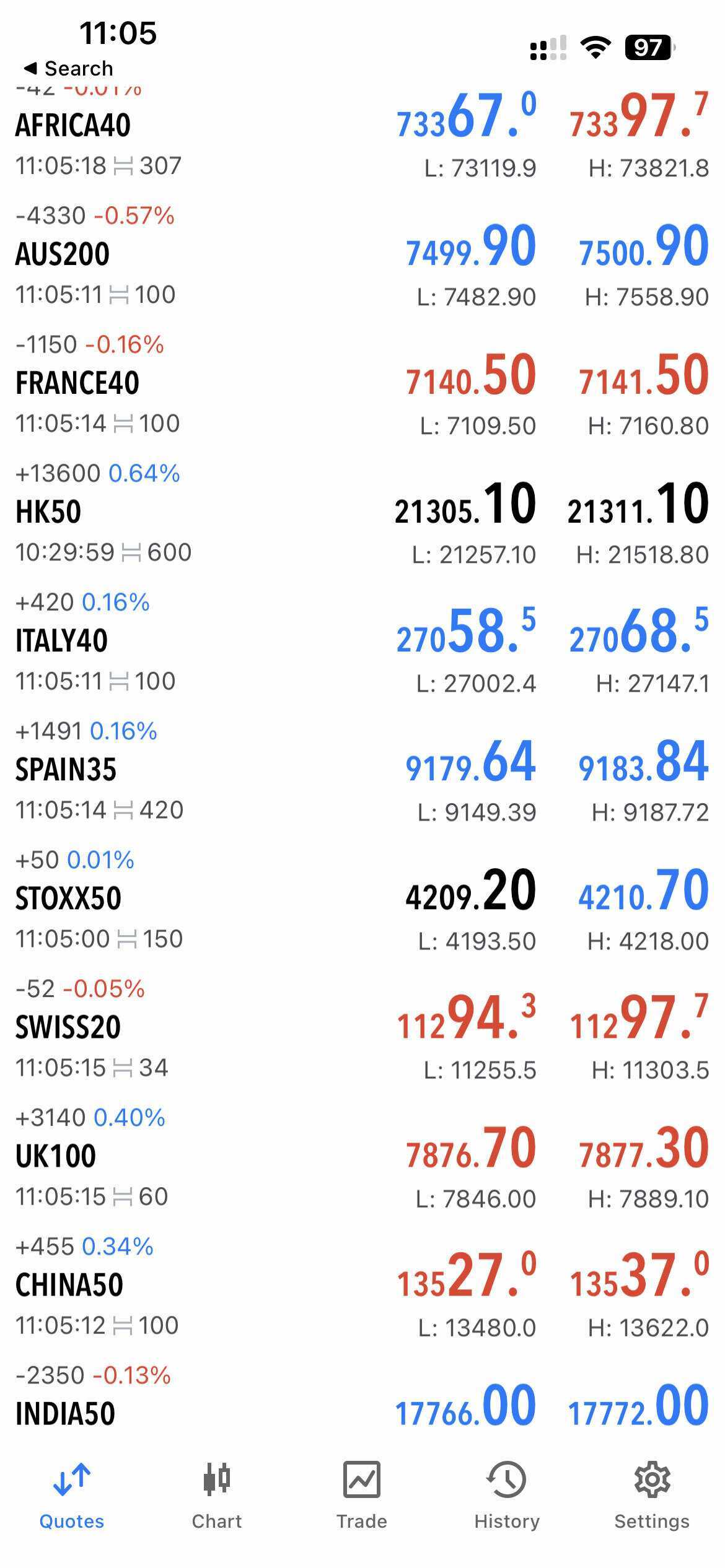
Task: Open the SPAIN35 quote
Action: pyautogui.click(x=66, y=770)
